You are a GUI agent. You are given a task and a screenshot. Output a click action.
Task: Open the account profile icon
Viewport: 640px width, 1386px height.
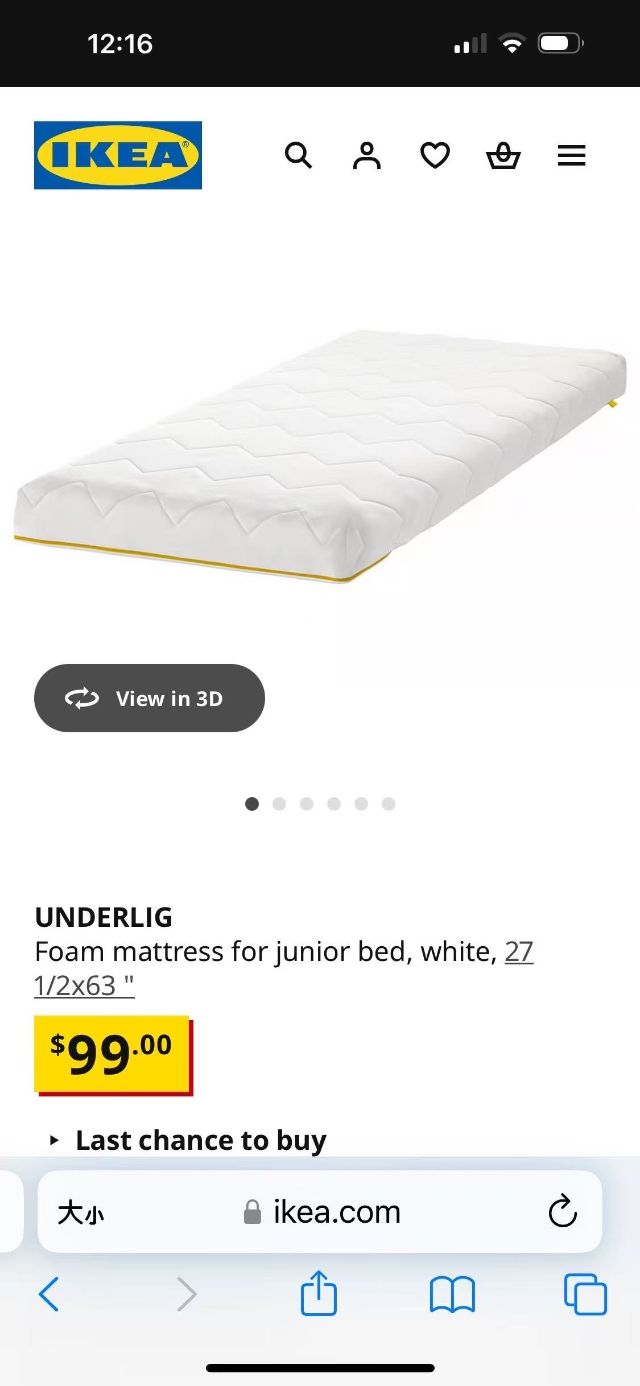tap(367, 156)
